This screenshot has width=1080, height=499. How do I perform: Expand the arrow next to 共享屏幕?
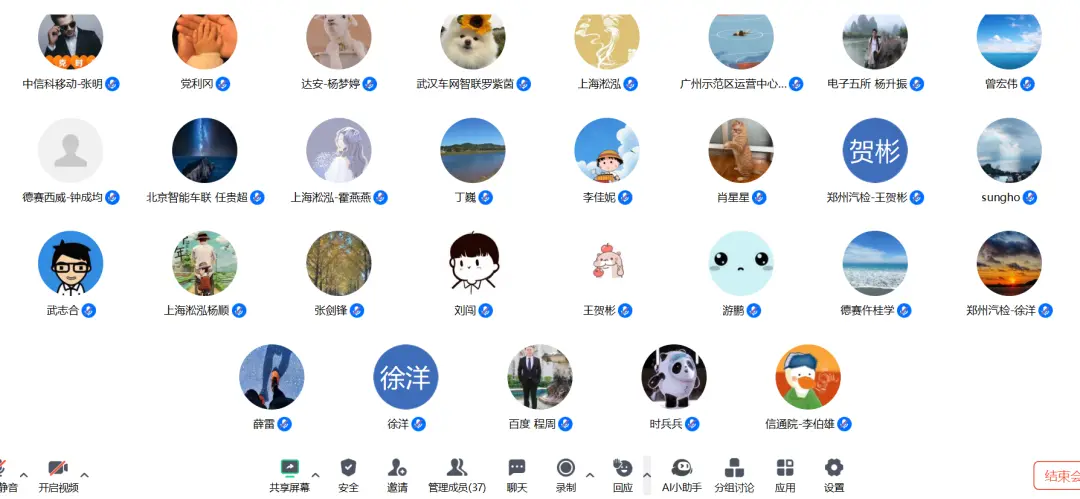point(316,474)
